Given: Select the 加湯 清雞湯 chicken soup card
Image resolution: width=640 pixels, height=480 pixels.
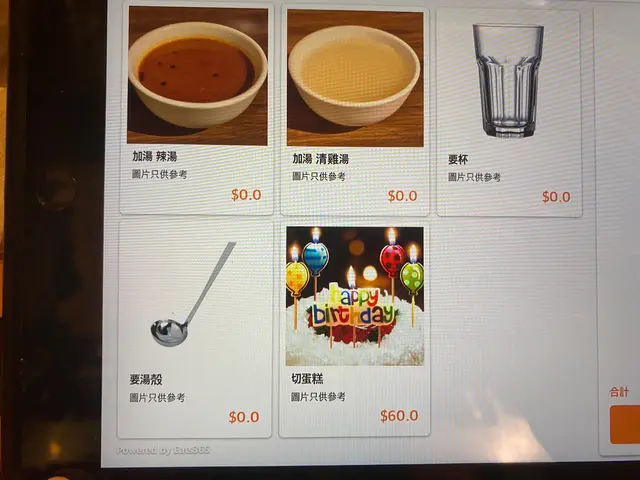Looking at the screenshot, I should (x=354, y=108).
